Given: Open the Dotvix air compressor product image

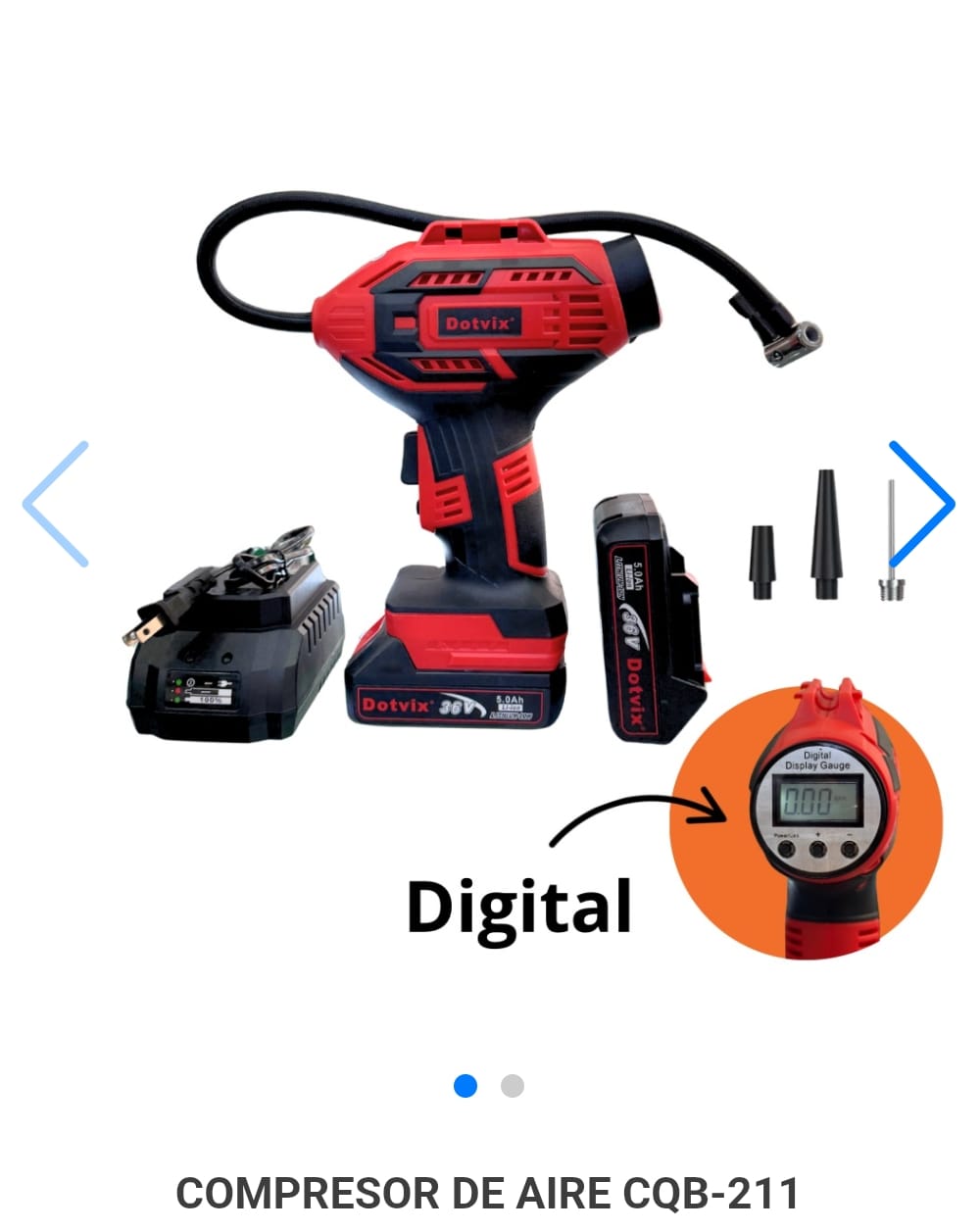Looking at the screenshot, I should pyautogui.click(x=490, y=510).
